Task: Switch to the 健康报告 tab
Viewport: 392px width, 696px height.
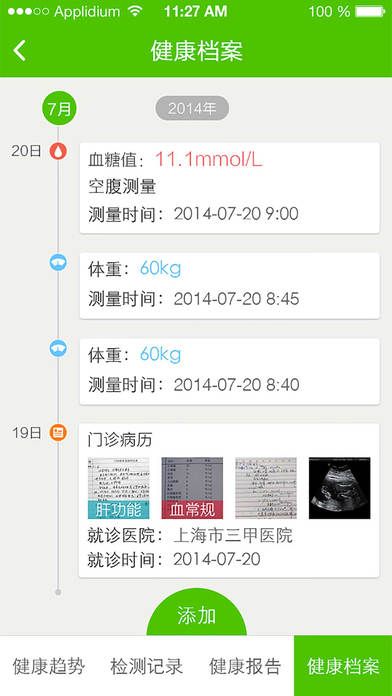Action: 245,666
